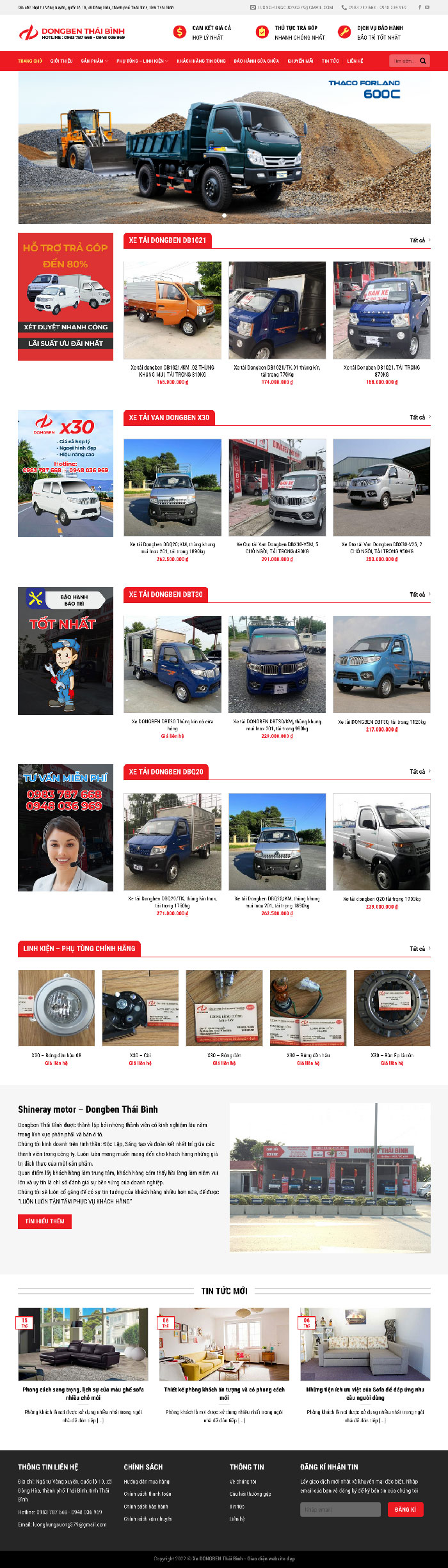448x1568 pixels.
Task: View all Xe tải Dongben DBQ20 items
Action: point(419,772)
